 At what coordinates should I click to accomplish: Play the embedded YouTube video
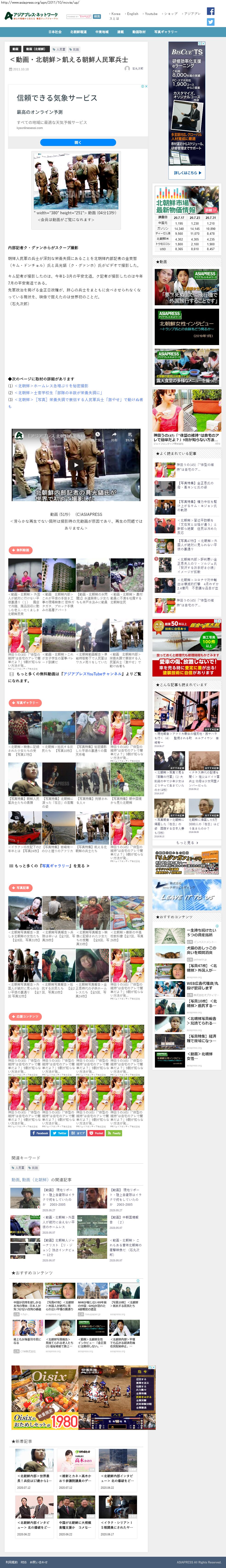click(76, 464)
